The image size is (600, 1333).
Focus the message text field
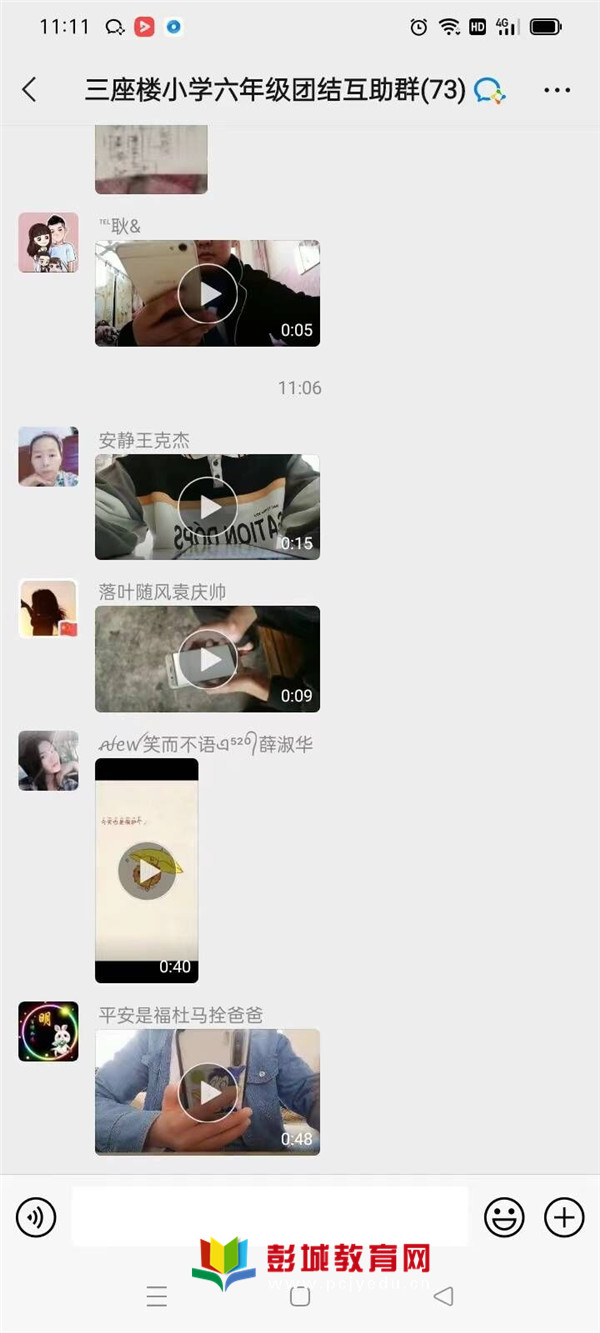tap(270, 1216)
